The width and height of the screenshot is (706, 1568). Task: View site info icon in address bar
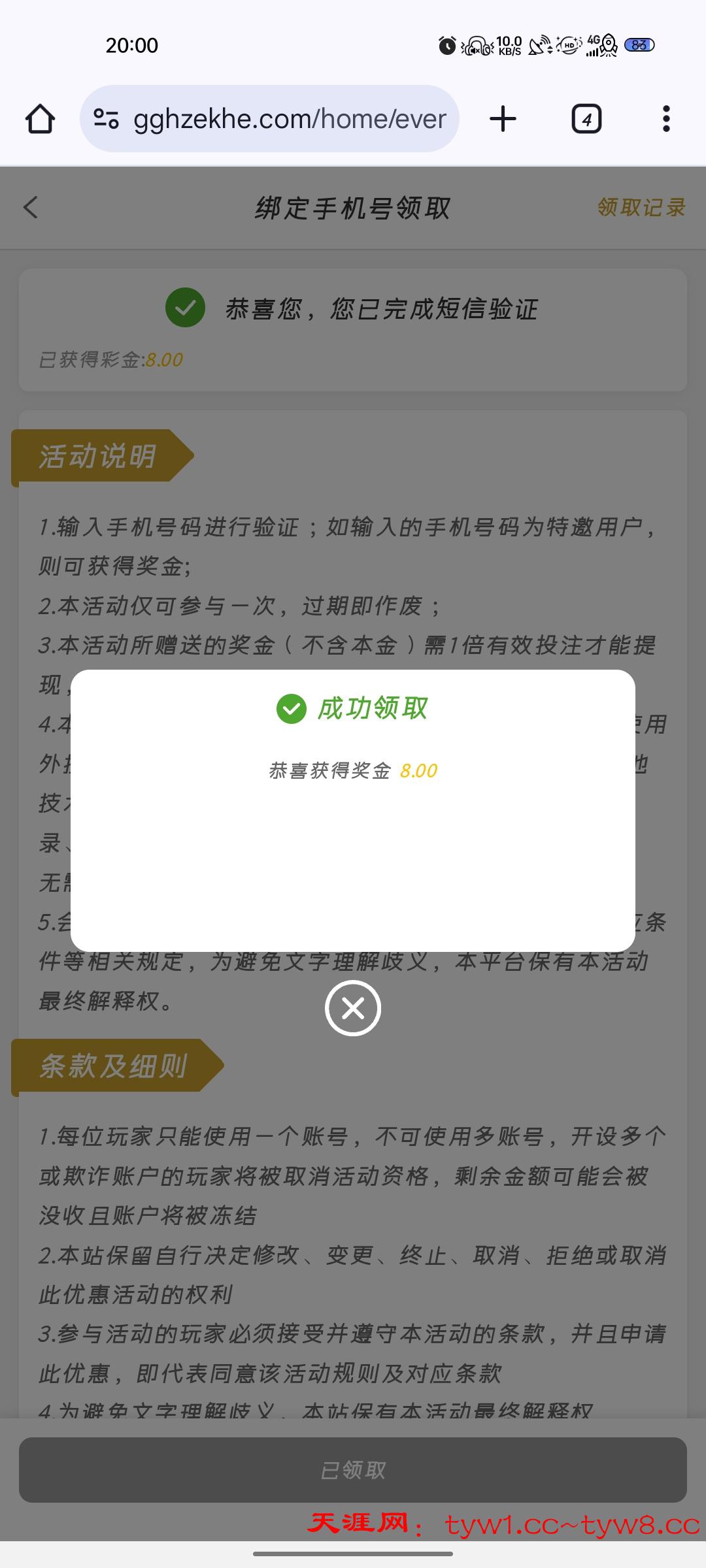point(107,119)
